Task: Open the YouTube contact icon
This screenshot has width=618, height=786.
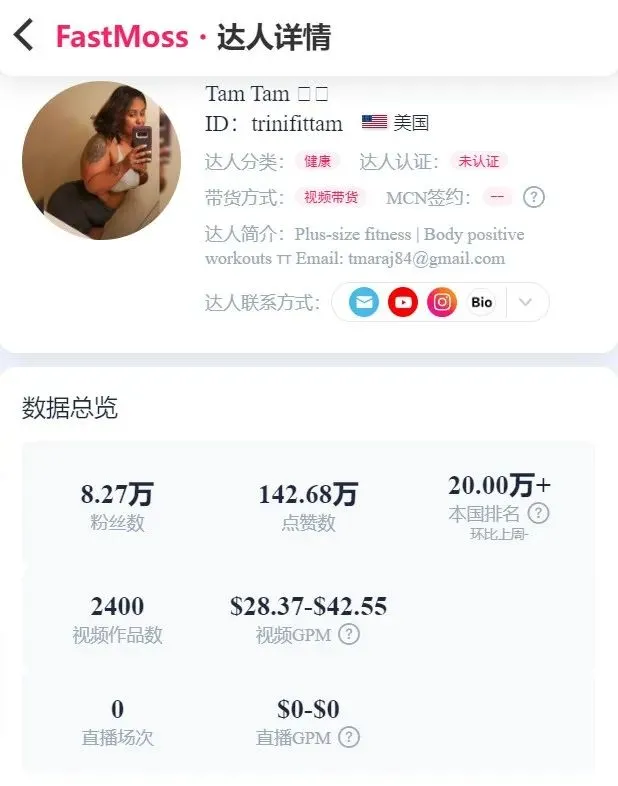Action: (403, 302)
